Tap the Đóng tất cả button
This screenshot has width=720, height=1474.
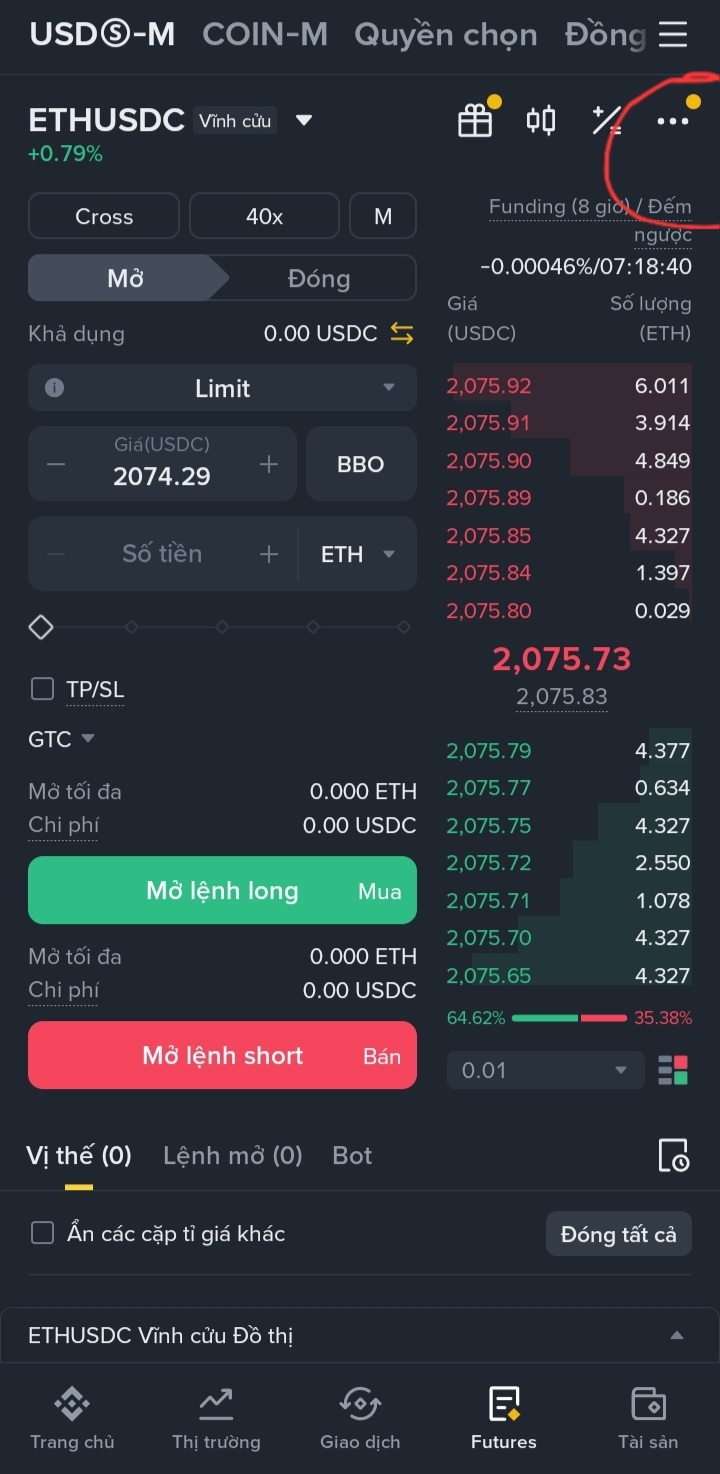pyautogui.click(x=618, y=1234)
